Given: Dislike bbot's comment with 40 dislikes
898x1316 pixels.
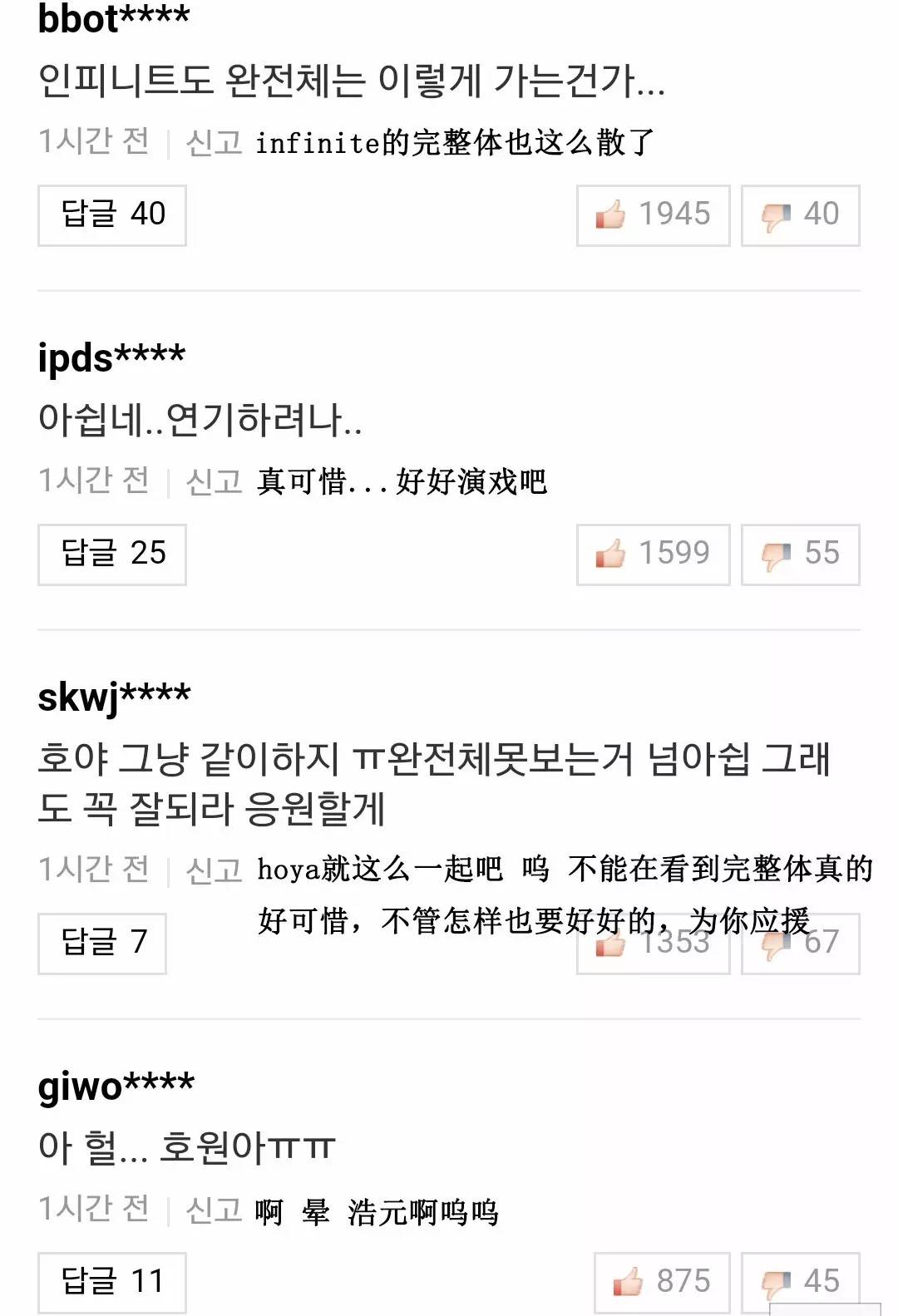Looking at the screenshot, I should [x=800, y=215].
